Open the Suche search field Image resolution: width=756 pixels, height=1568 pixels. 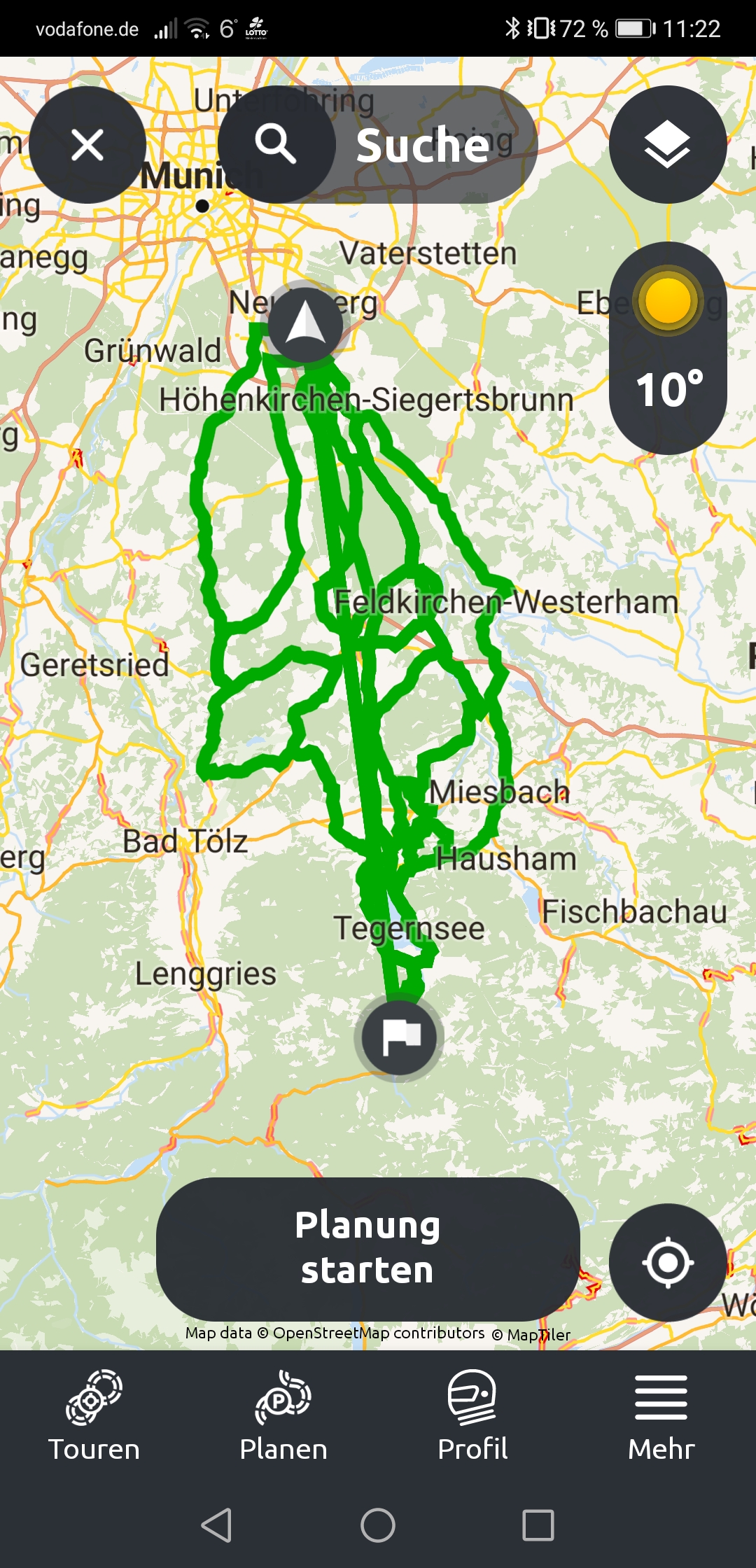(x=378, y=145)
